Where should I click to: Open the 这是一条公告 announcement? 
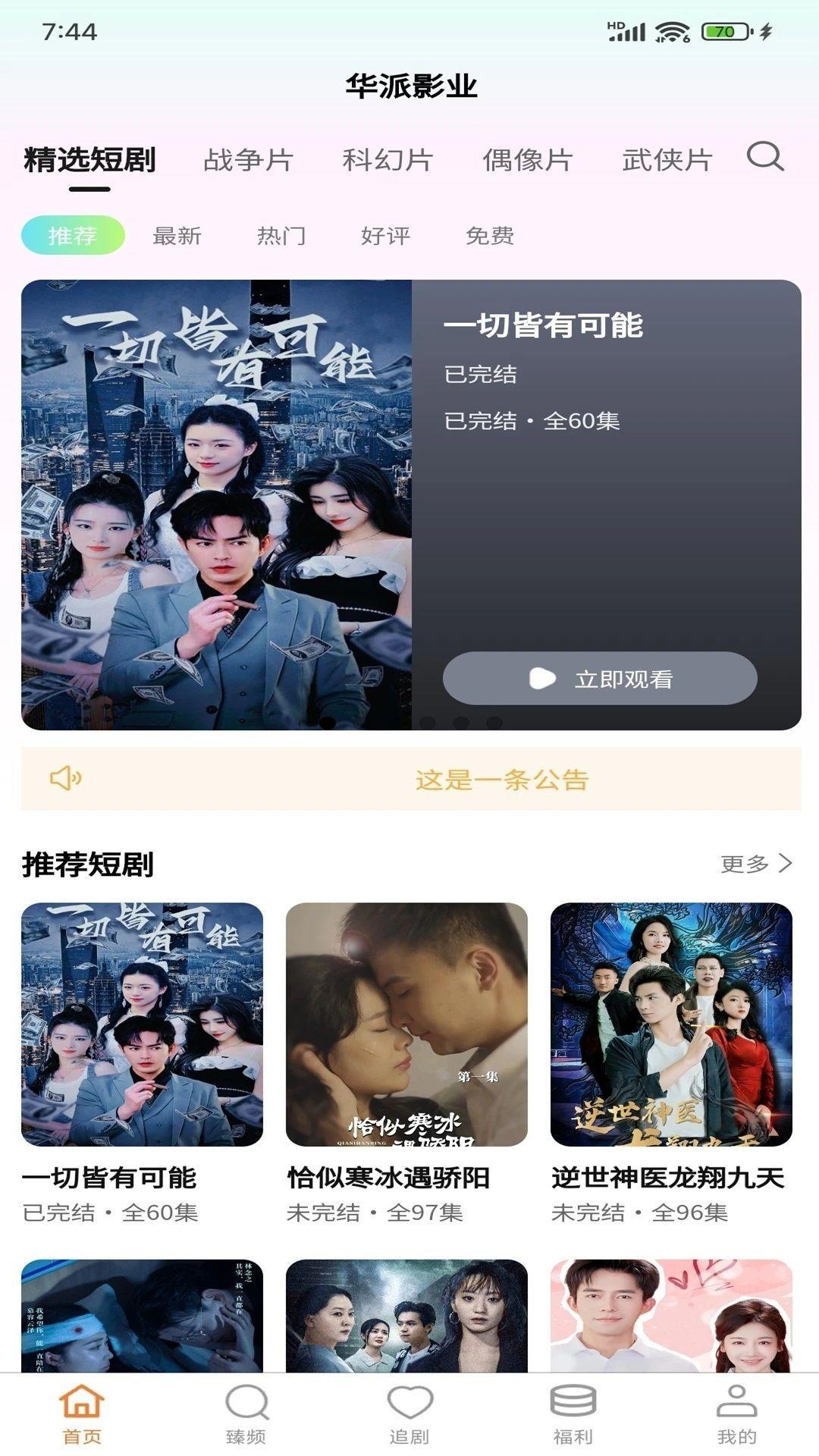tap(502, 778)
